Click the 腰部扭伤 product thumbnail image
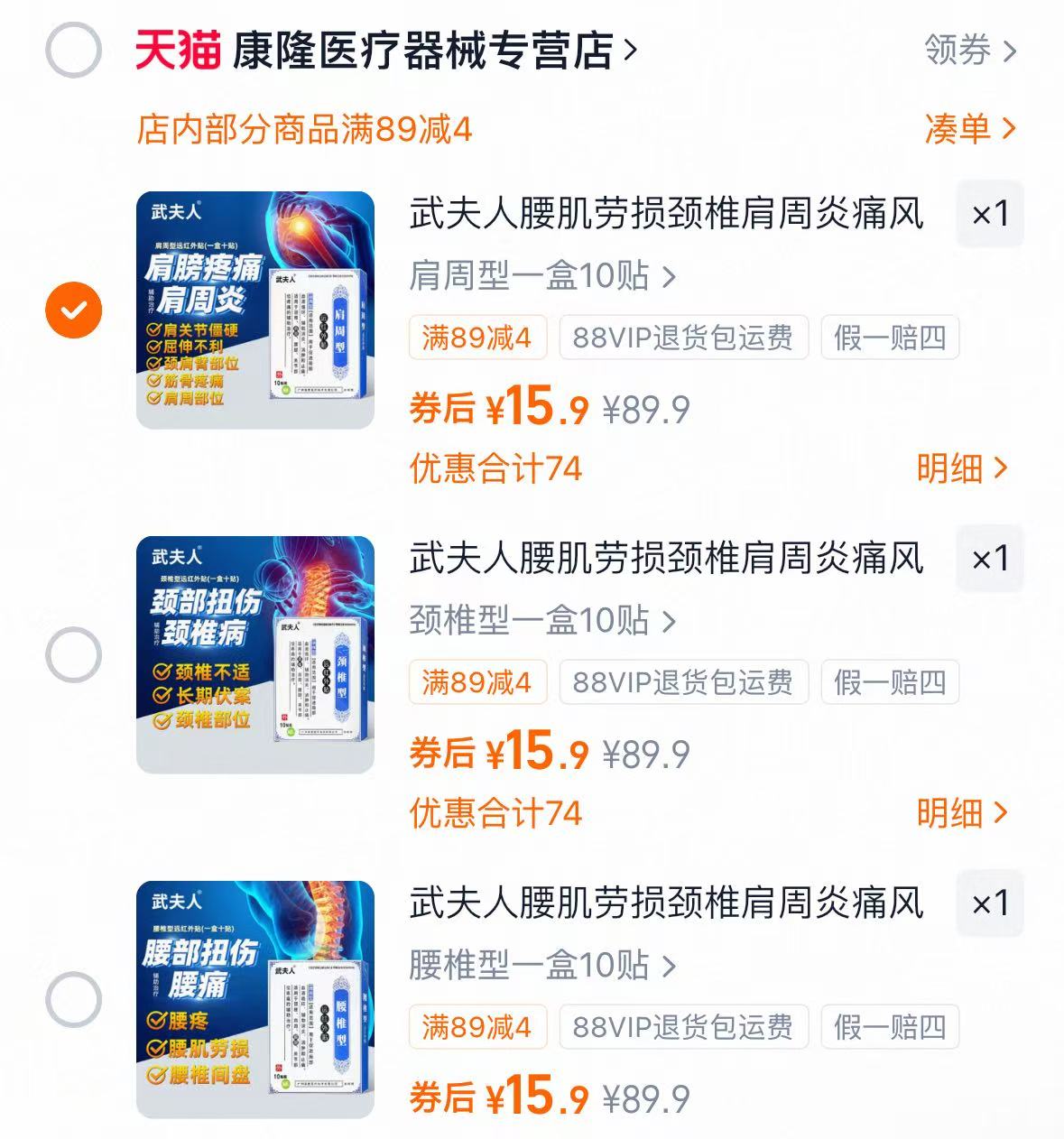The height and width of the screenshot is (1139, 1064). coord(254,996)
